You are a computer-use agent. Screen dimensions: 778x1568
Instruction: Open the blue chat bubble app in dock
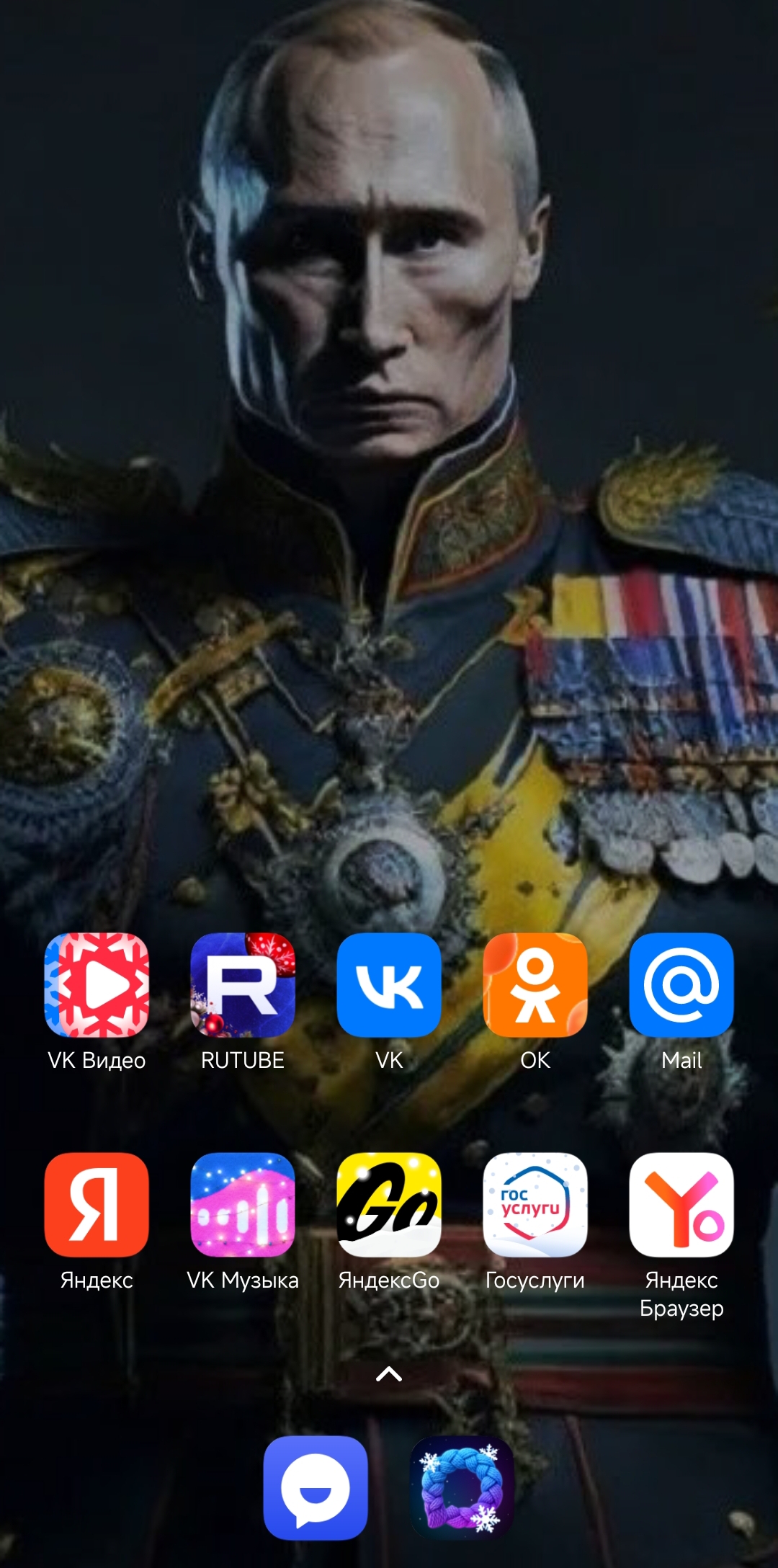tap(316, 1488)
